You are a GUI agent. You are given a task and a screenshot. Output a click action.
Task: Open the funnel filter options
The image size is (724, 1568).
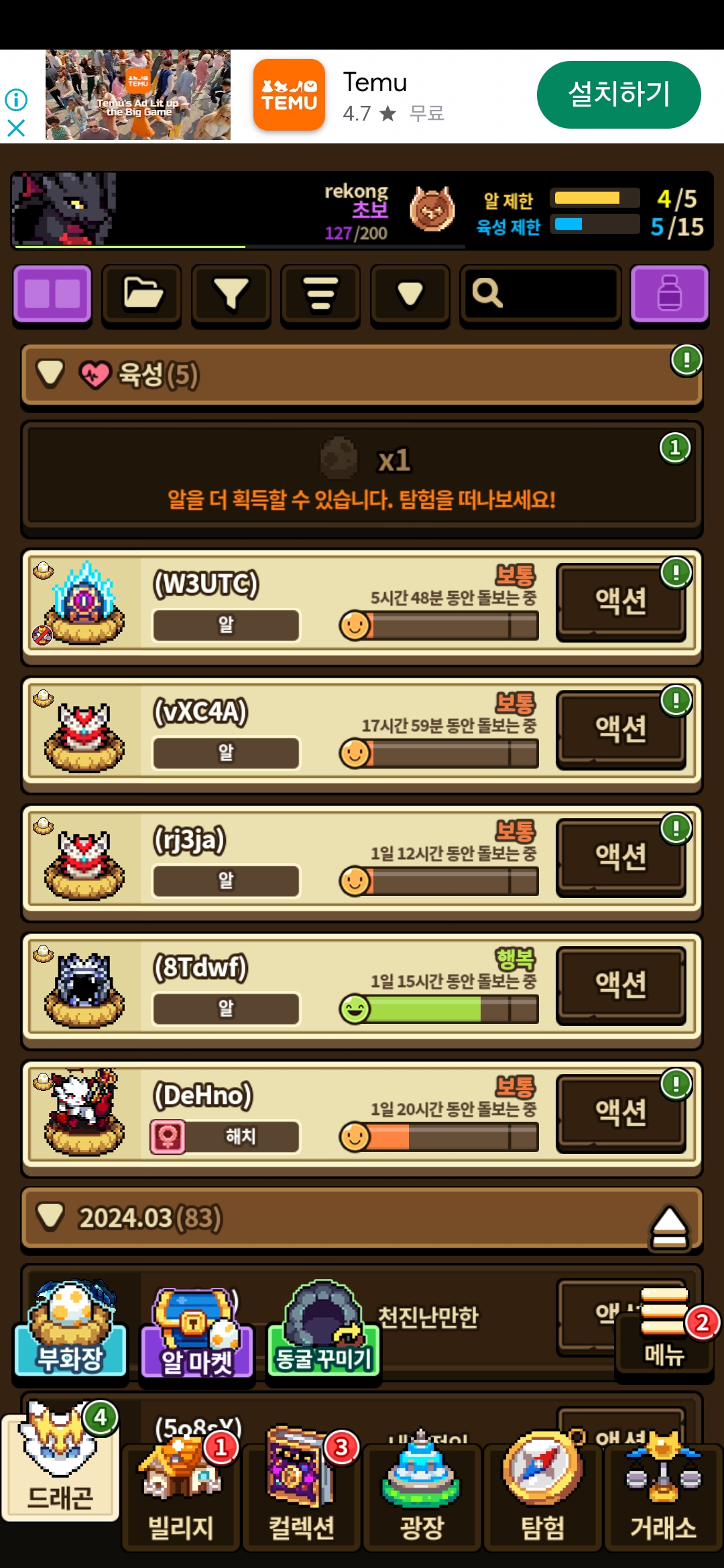[231, 293]
